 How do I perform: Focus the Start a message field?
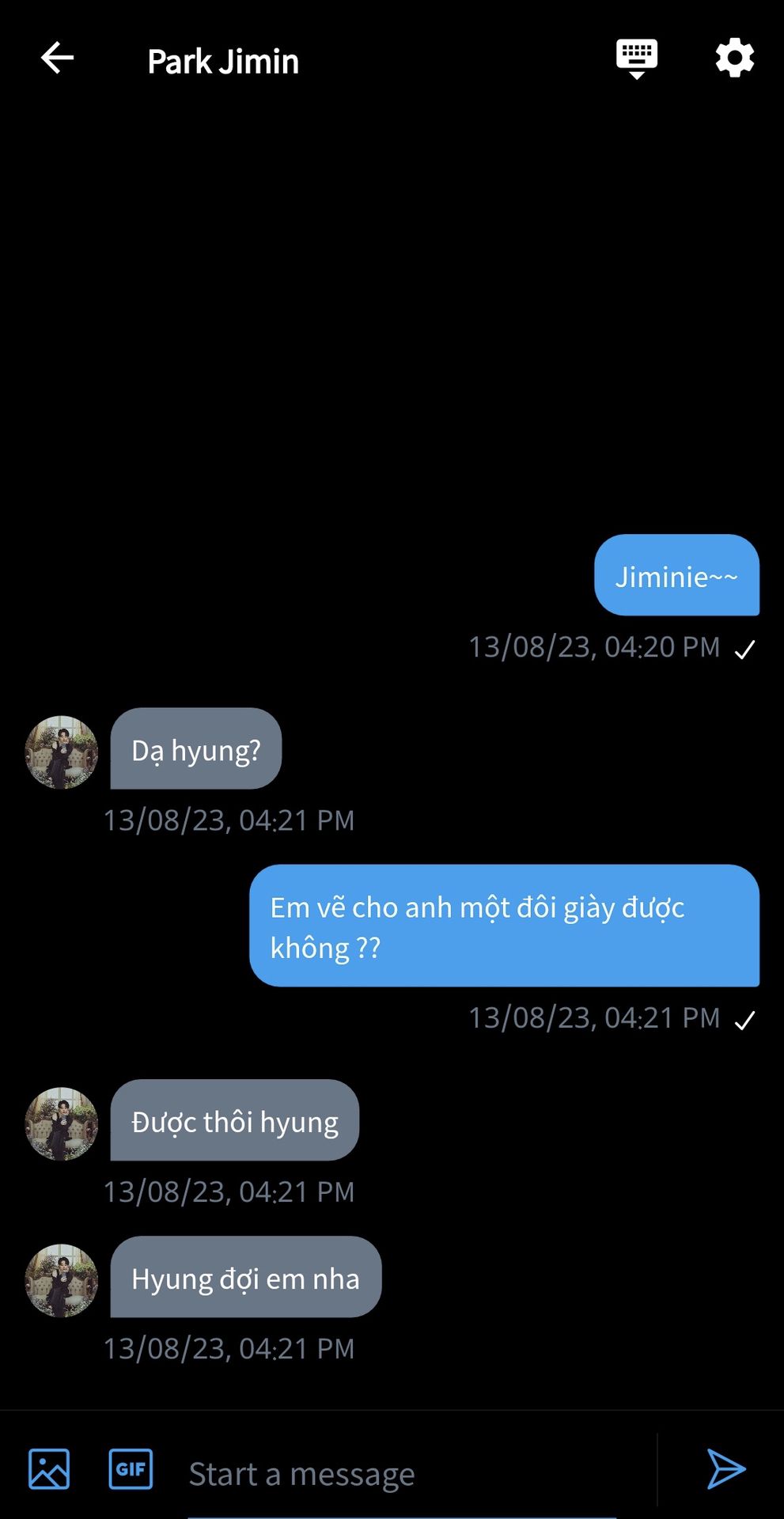click(x=419, y=1473)
